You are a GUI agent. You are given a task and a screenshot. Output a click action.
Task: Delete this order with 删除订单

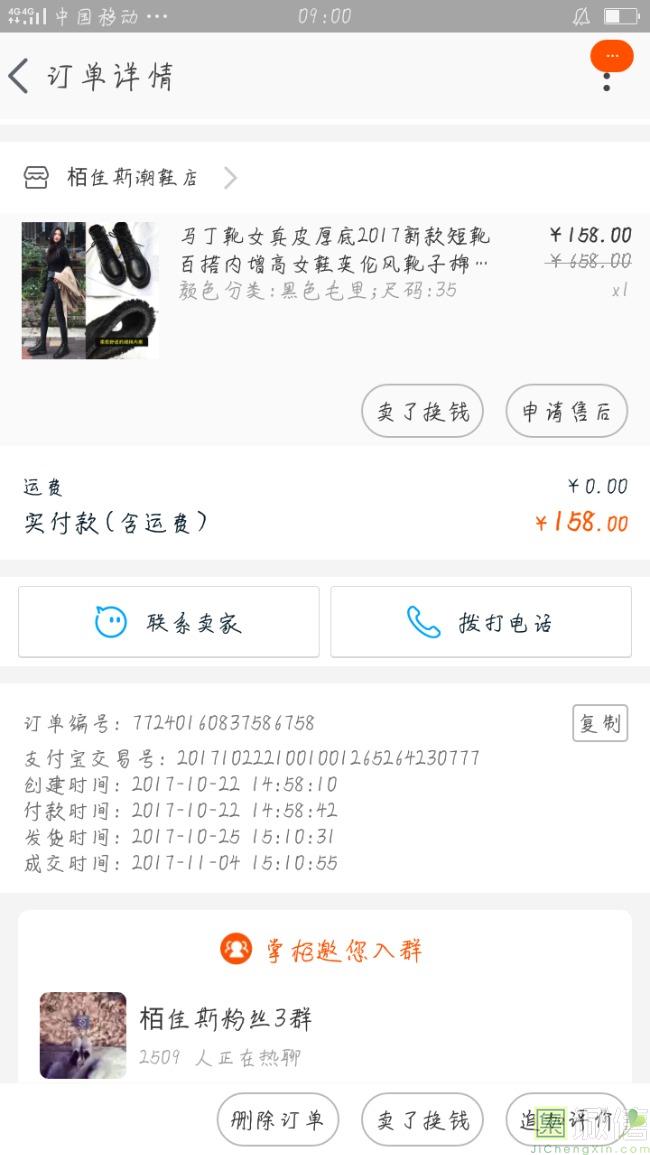[277, 1119]
